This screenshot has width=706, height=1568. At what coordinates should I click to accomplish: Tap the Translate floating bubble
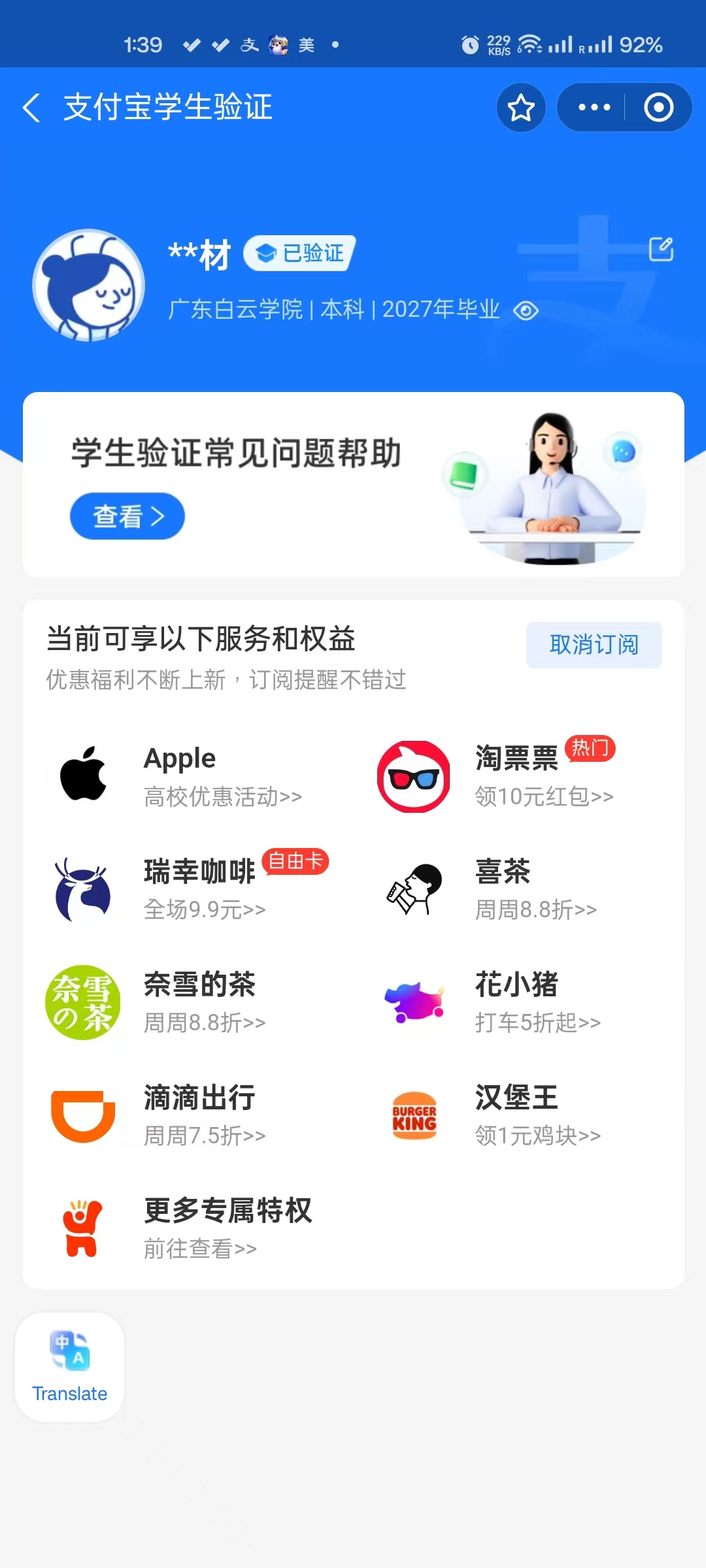pyautogui.click(x=69, y=1367)
